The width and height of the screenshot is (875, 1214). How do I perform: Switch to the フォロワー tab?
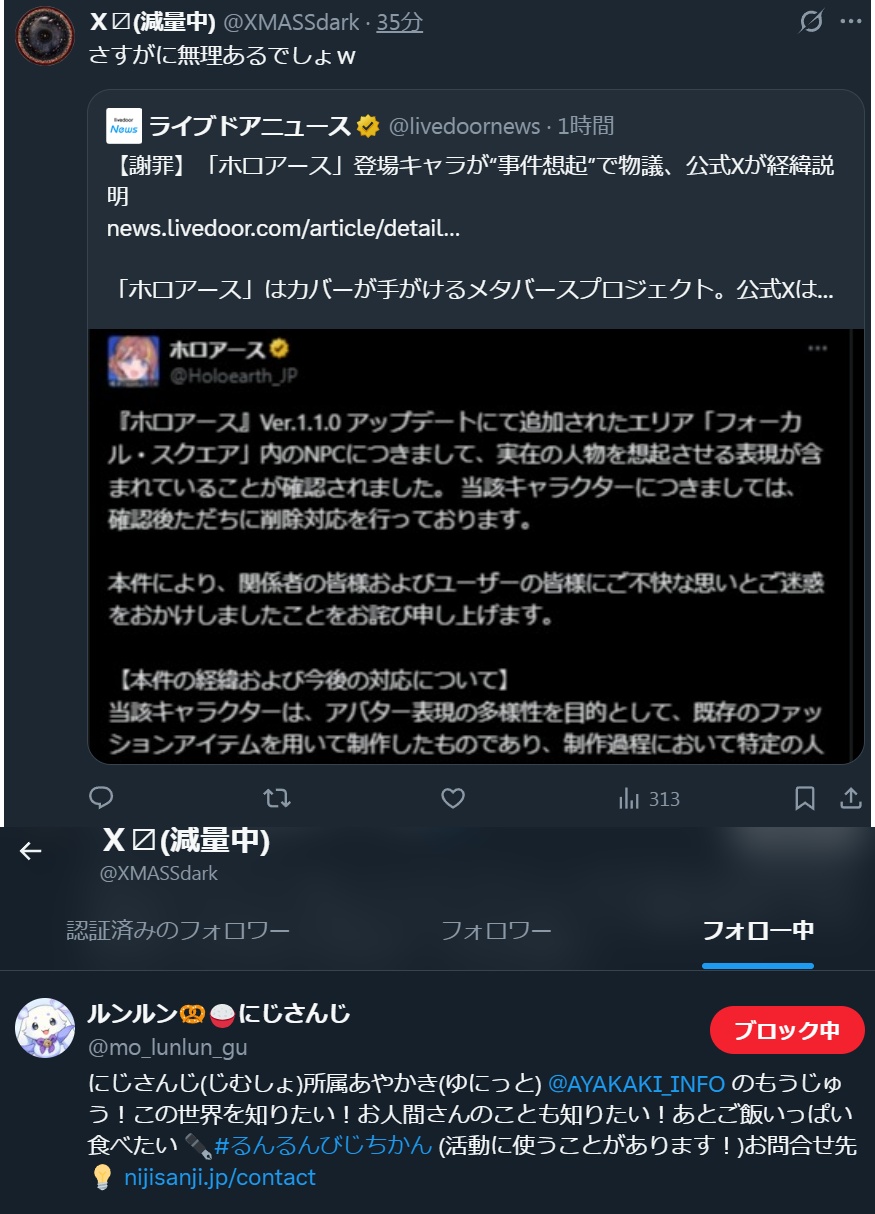[x=496, y=931]
